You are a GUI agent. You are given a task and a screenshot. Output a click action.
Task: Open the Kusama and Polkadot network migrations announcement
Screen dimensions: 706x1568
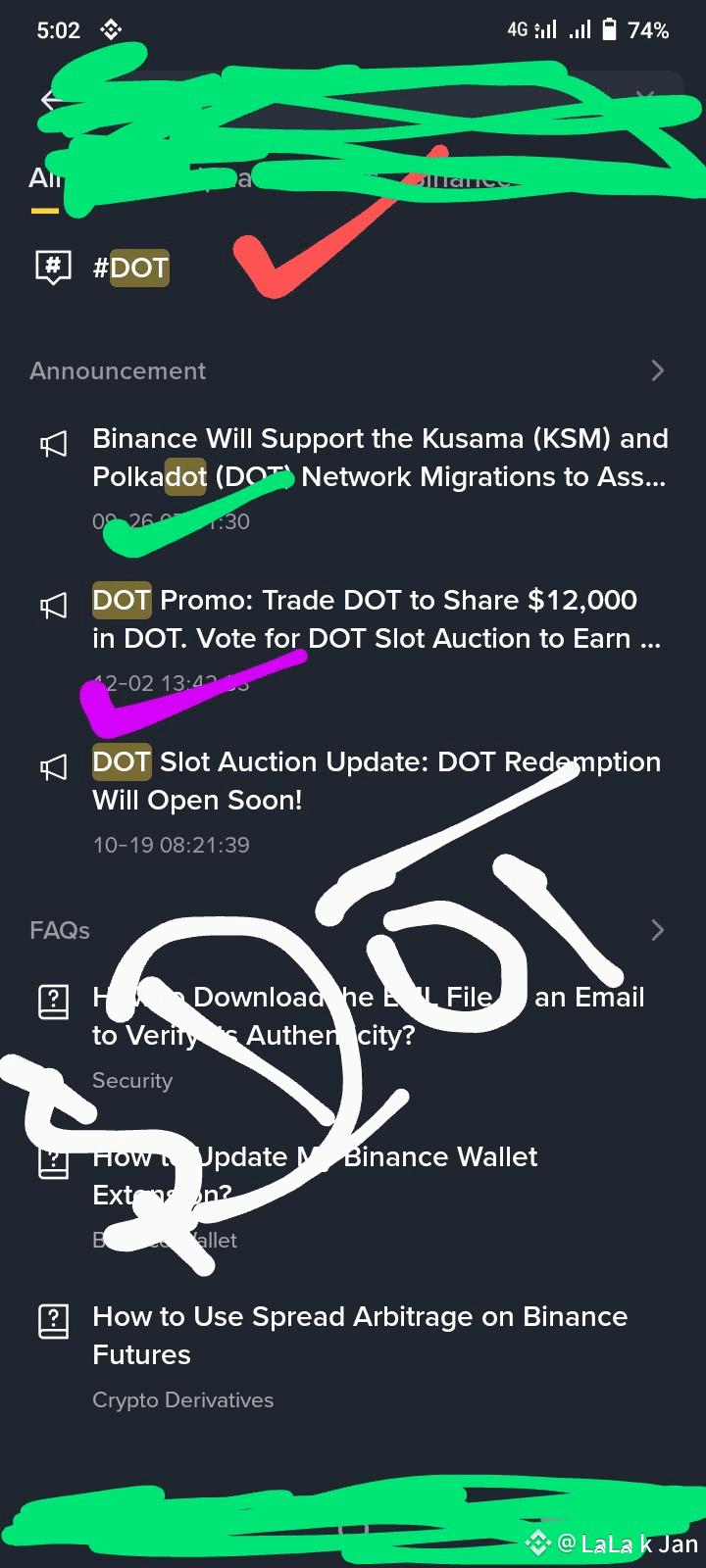(378, 458)
